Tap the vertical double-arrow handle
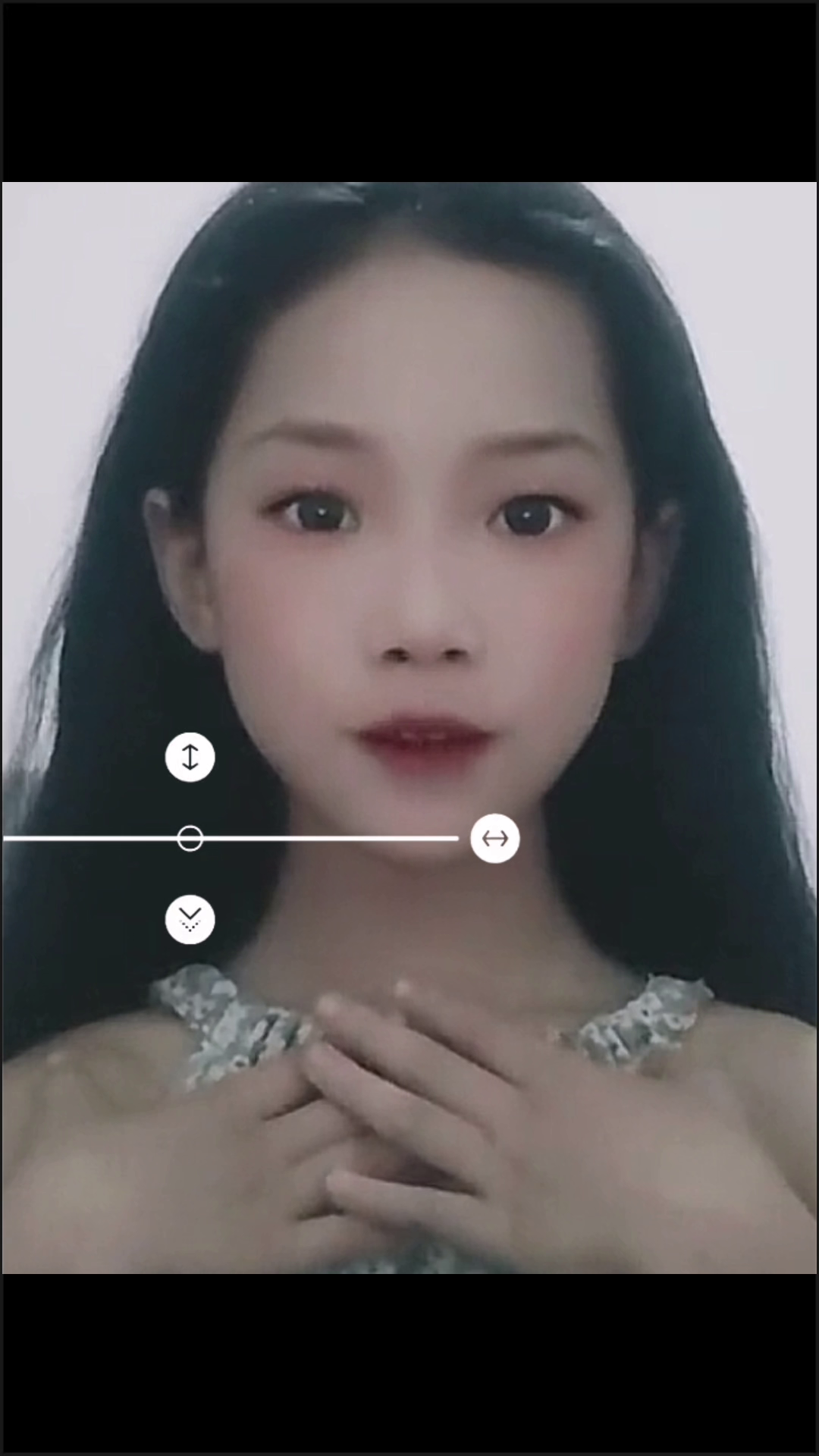 [190, 757]
